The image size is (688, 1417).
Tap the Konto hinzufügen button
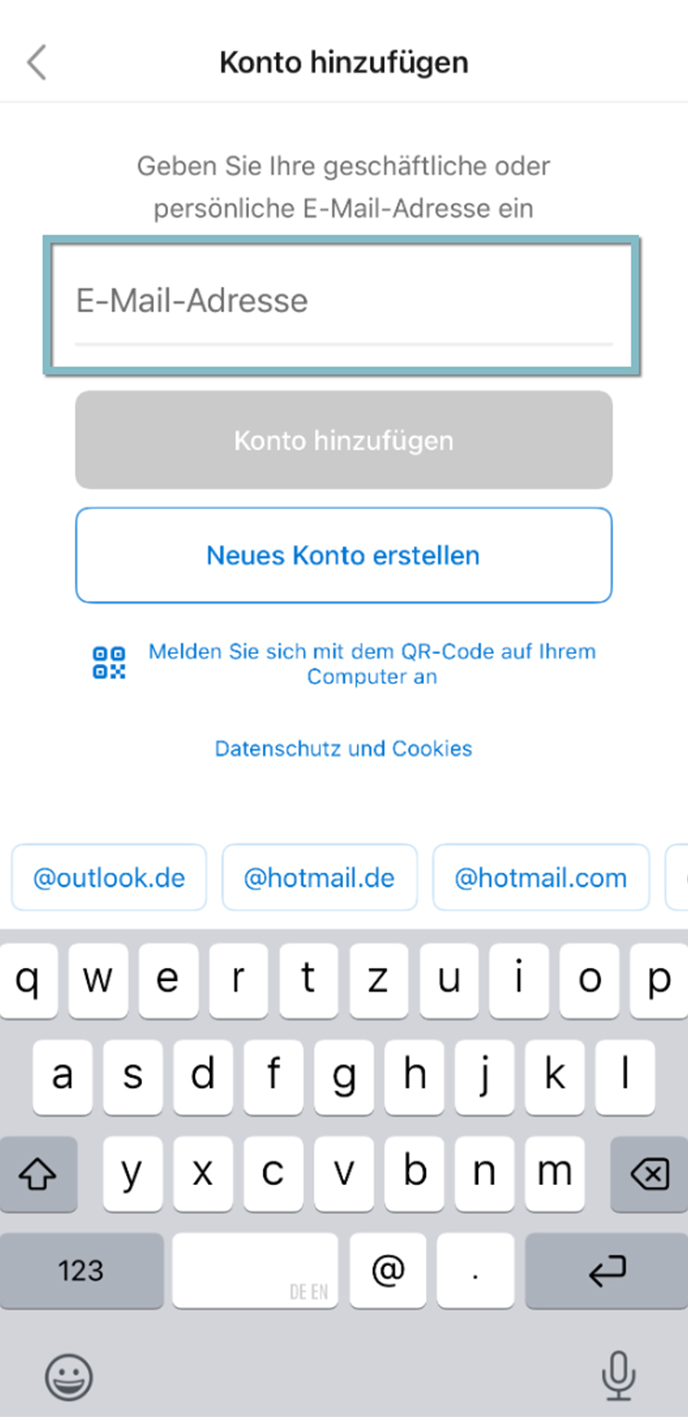343,440
